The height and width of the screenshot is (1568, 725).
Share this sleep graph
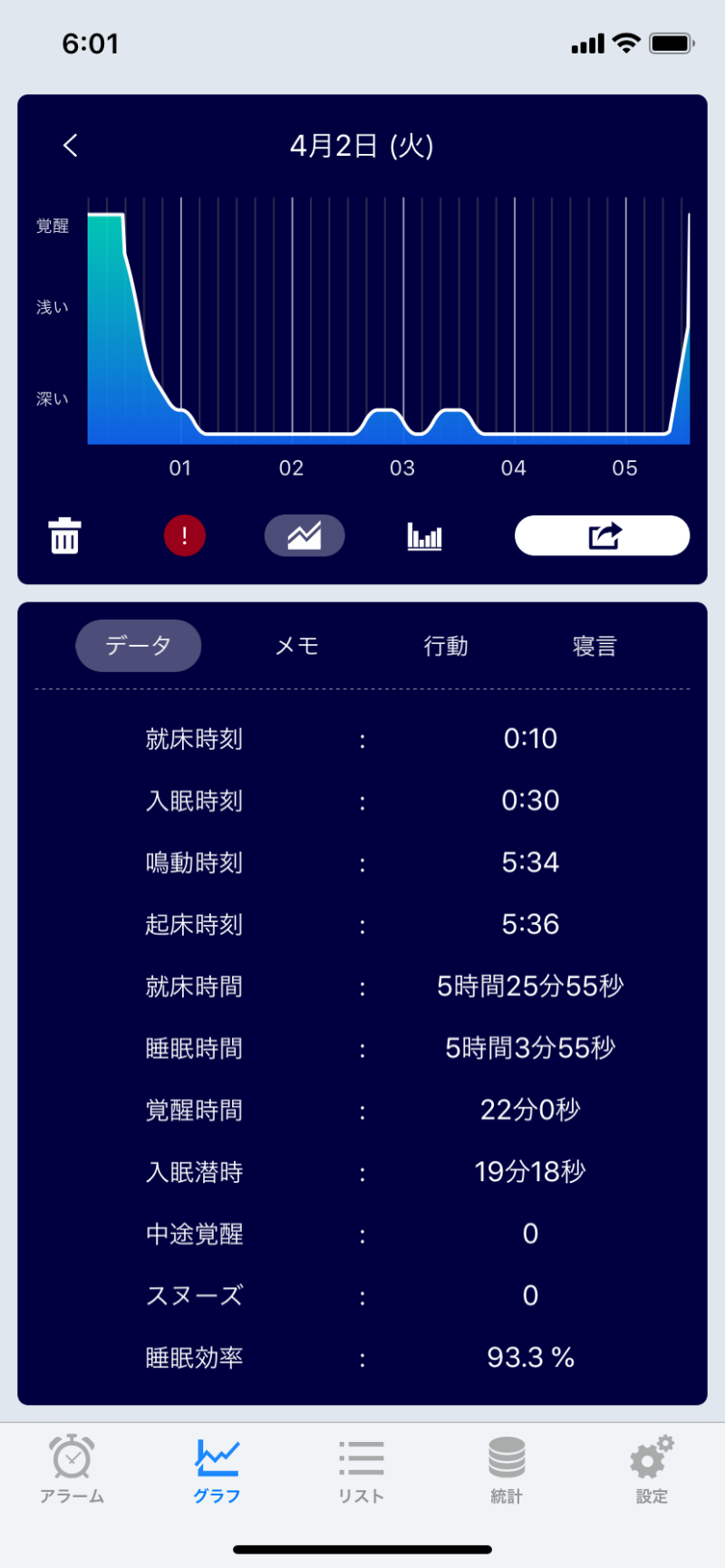click(x=602, y=535)
